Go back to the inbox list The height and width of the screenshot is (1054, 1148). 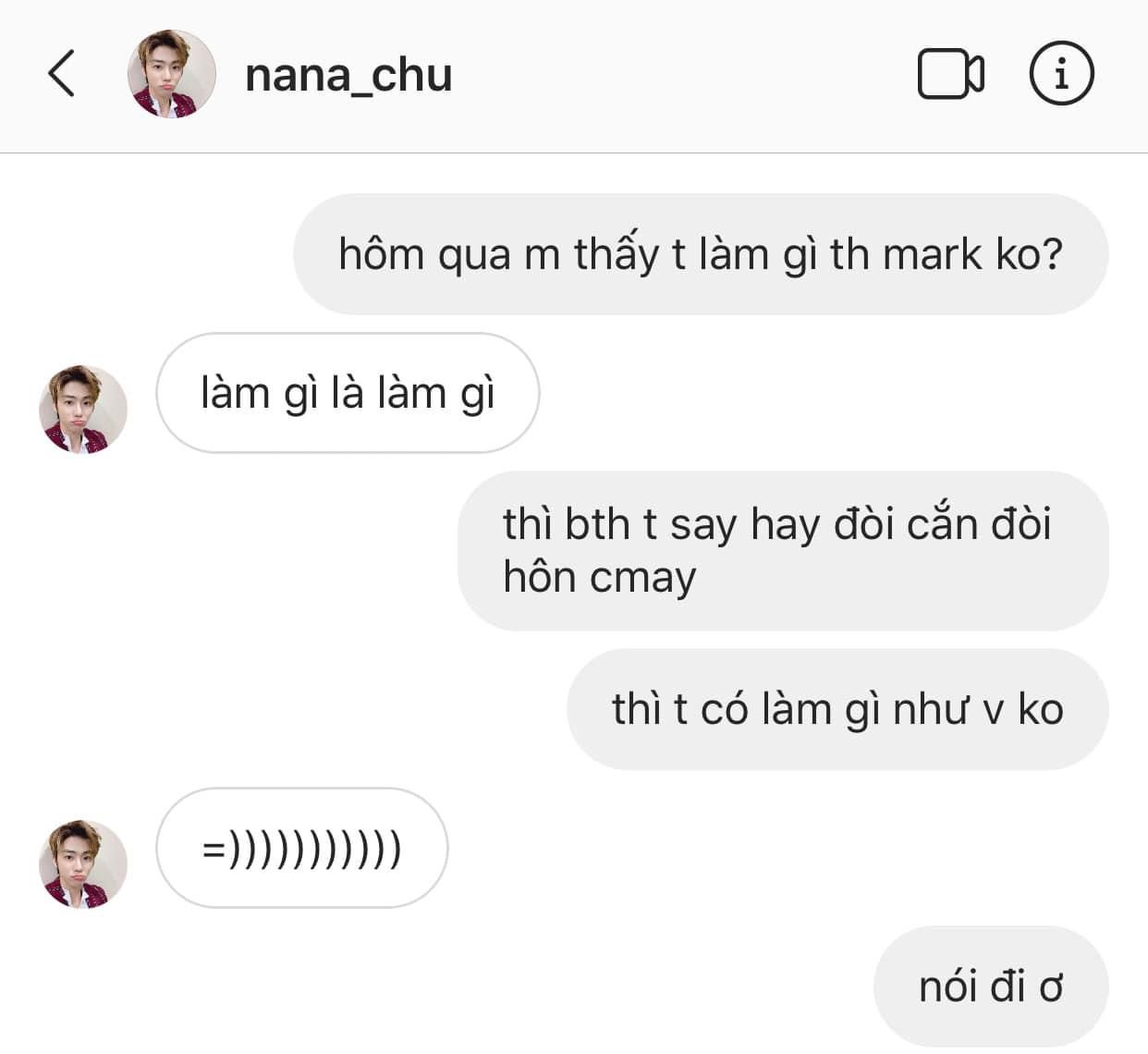[x=61, y=74]
